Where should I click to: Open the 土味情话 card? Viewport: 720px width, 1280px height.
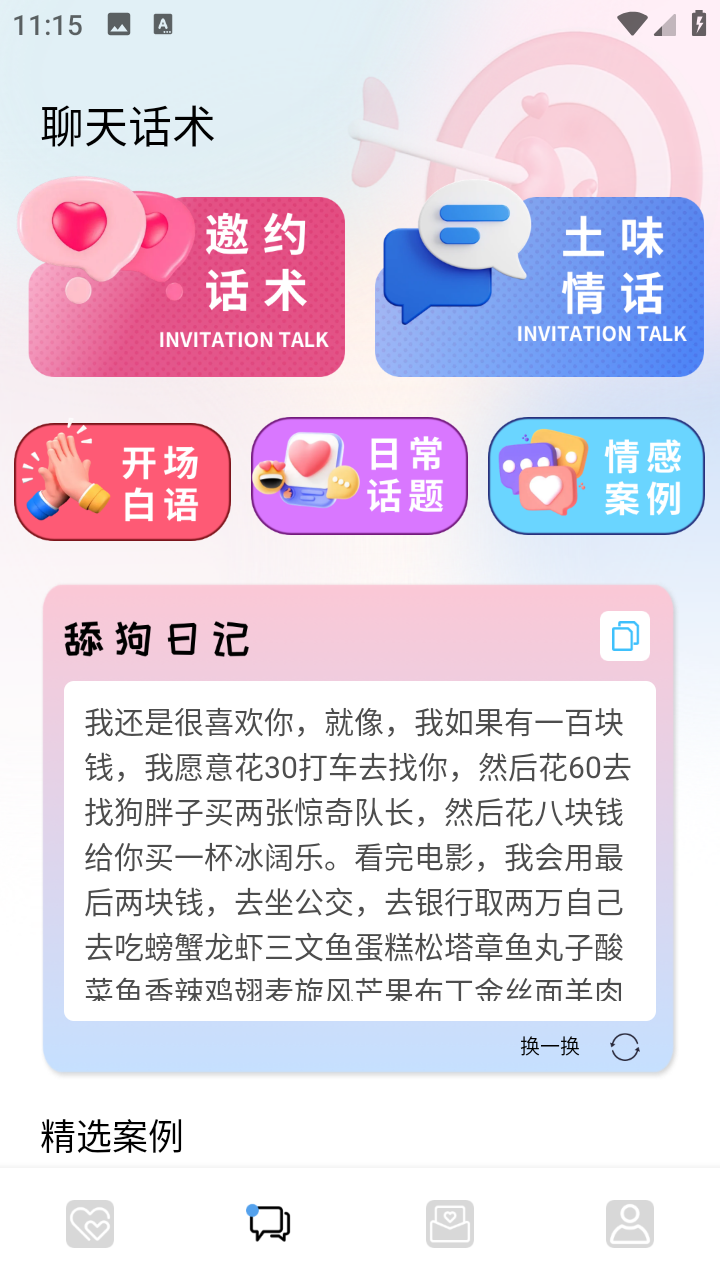point(539,286)
